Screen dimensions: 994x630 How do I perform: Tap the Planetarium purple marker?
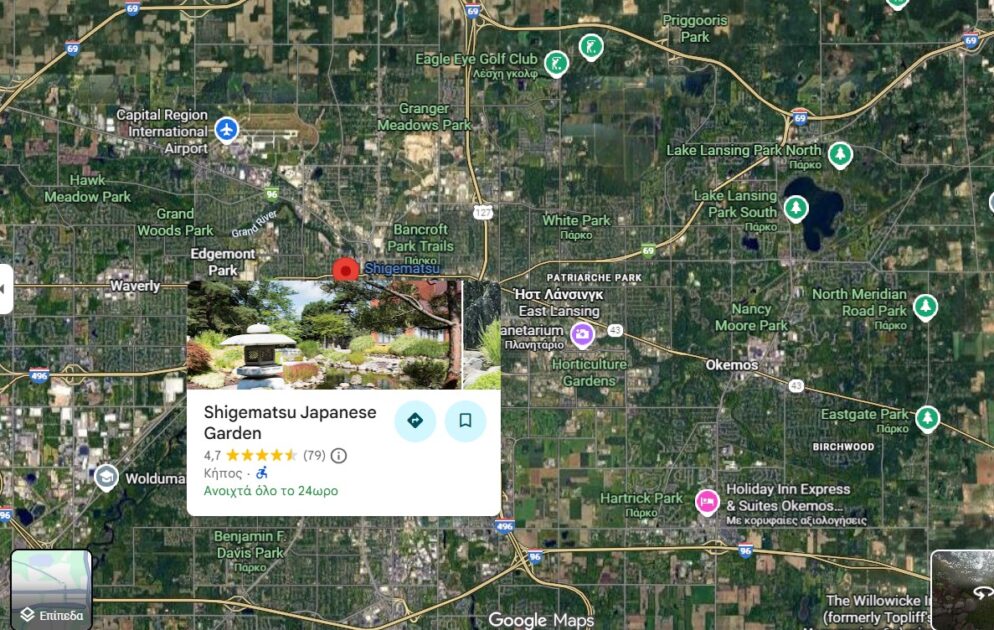pyautogui.click(x=581, y=334)
